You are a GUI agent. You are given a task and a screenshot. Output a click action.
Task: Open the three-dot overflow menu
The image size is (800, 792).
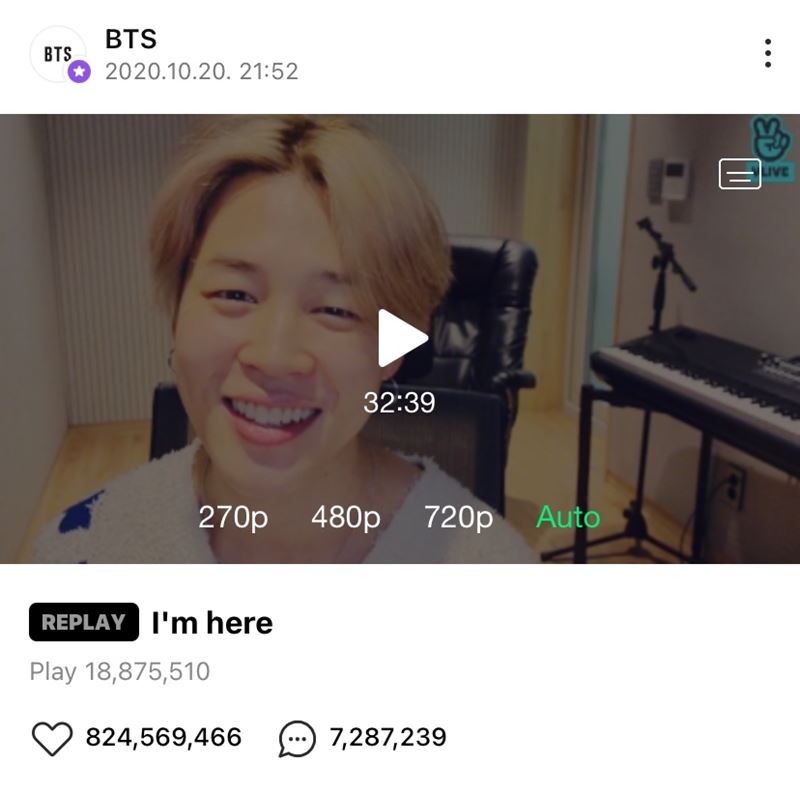(x=767, y=53)
